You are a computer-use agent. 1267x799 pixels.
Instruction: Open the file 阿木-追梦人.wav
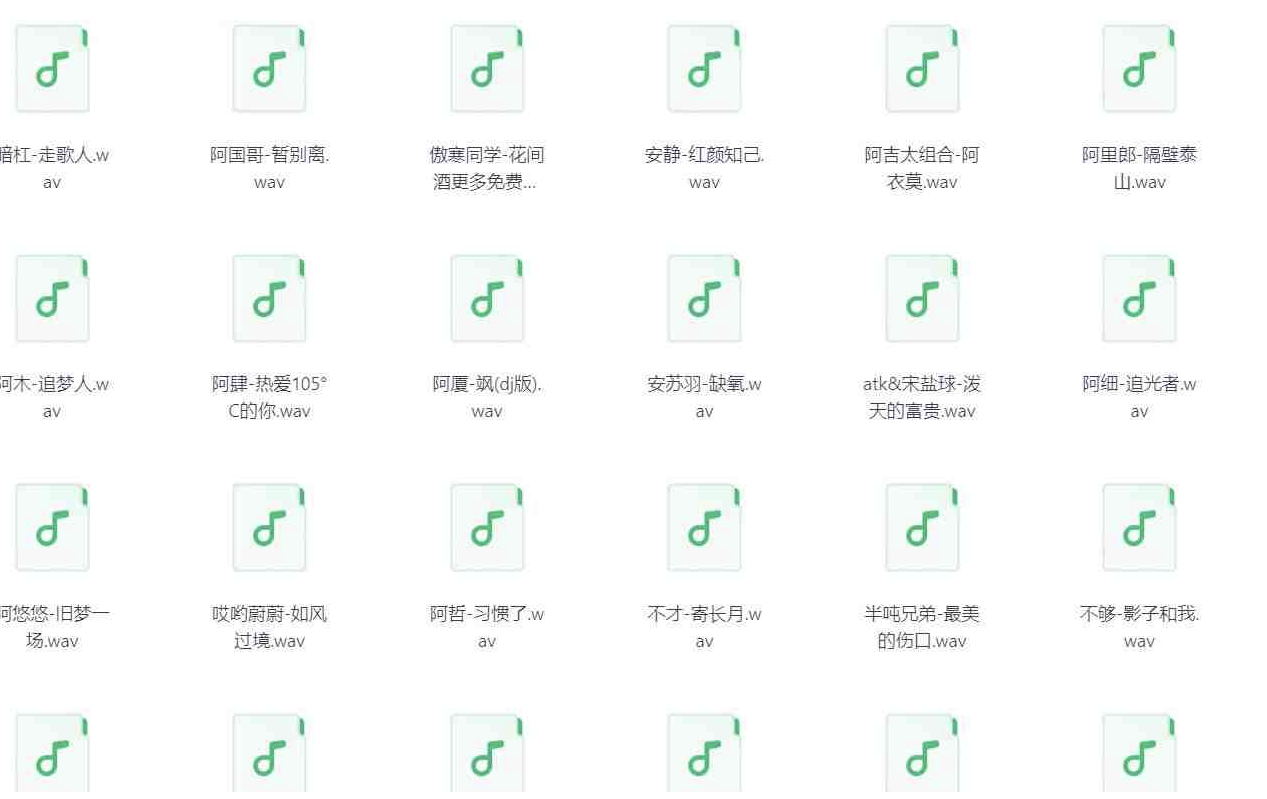click(52, 299)
